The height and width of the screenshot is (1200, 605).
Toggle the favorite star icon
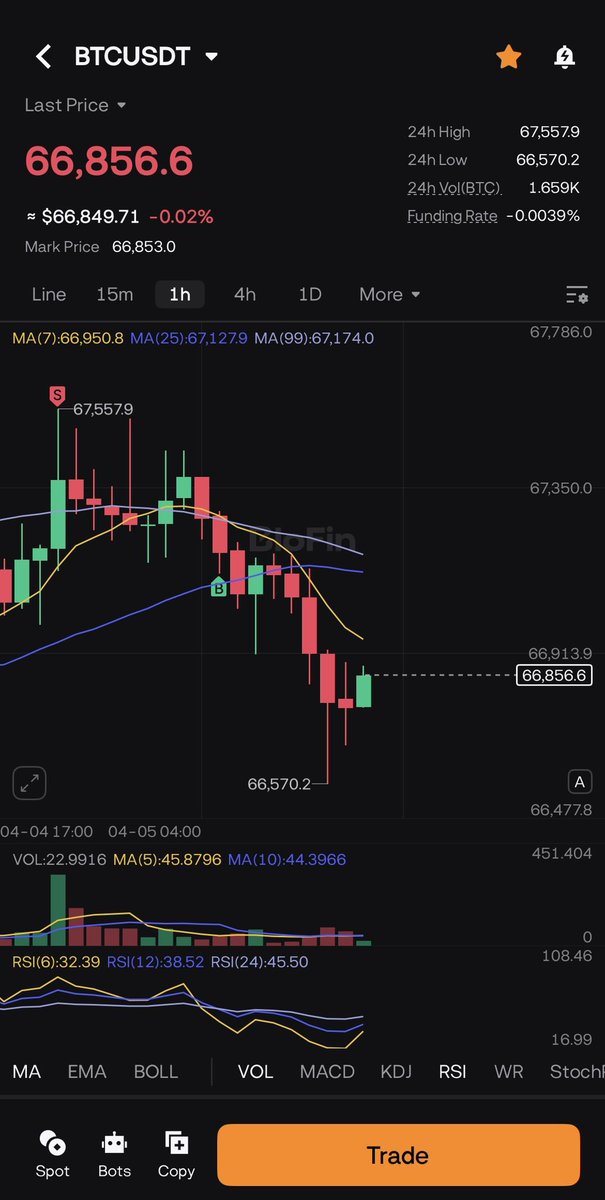[x=509, y=57]
